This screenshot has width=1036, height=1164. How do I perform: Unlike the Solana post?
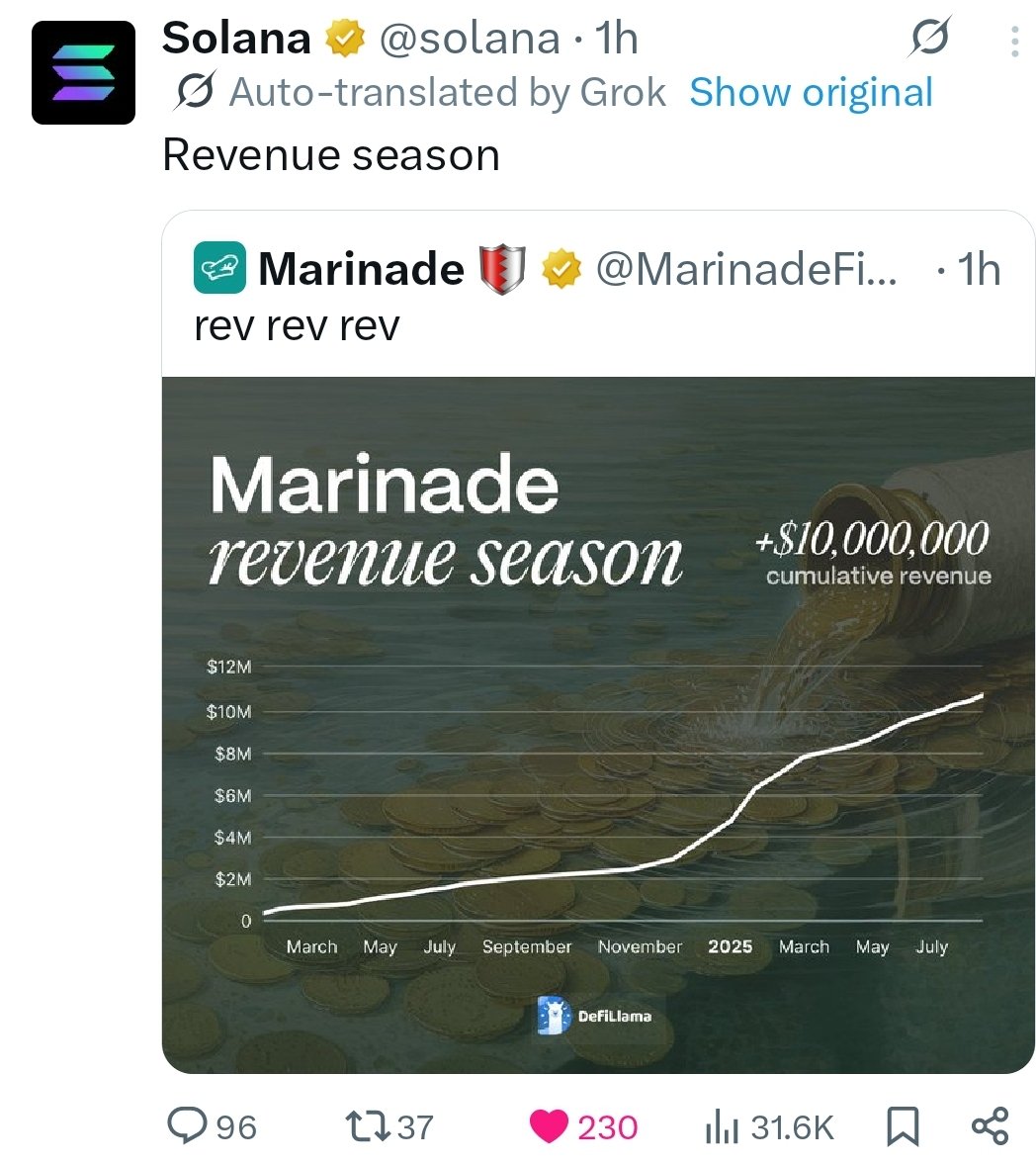tap(551, 1125)
